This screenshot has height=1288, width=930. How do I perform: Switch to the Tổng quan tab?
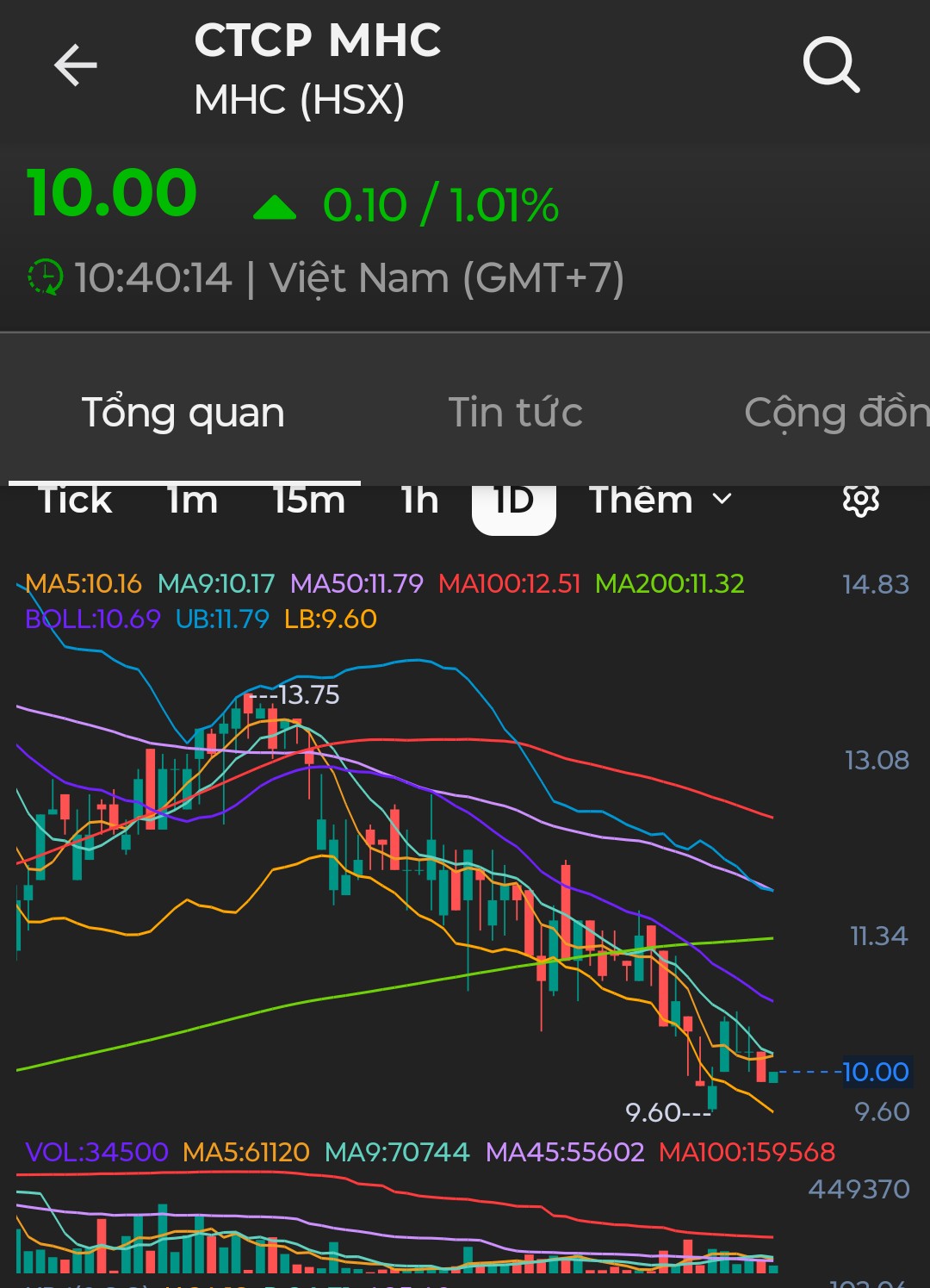pyautogui.click(x=183, y=413)
